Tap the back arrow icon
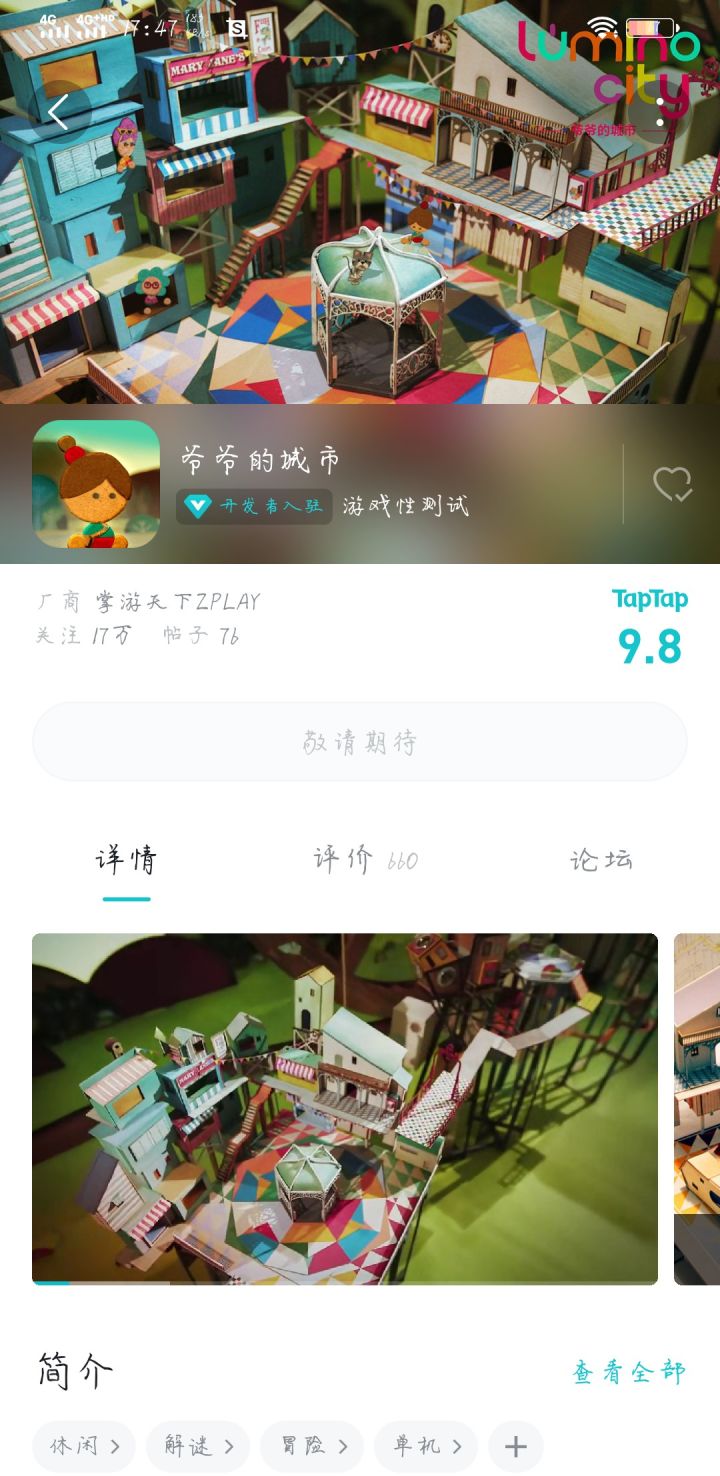Screen dimensions: 720x1476 coord(57,112)
